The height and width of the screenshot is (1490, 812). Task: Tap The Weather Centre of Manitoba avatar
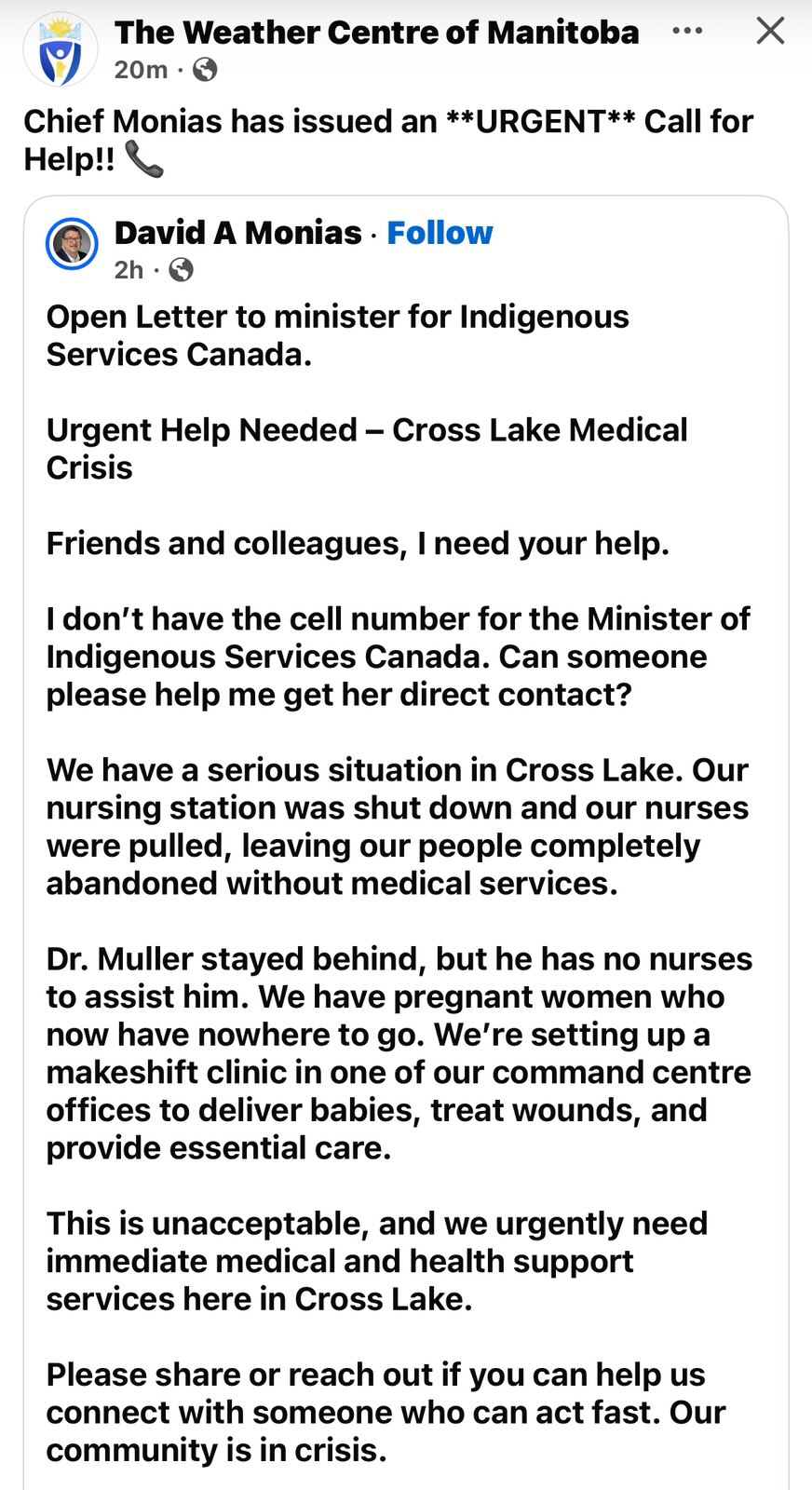[59, 49]
